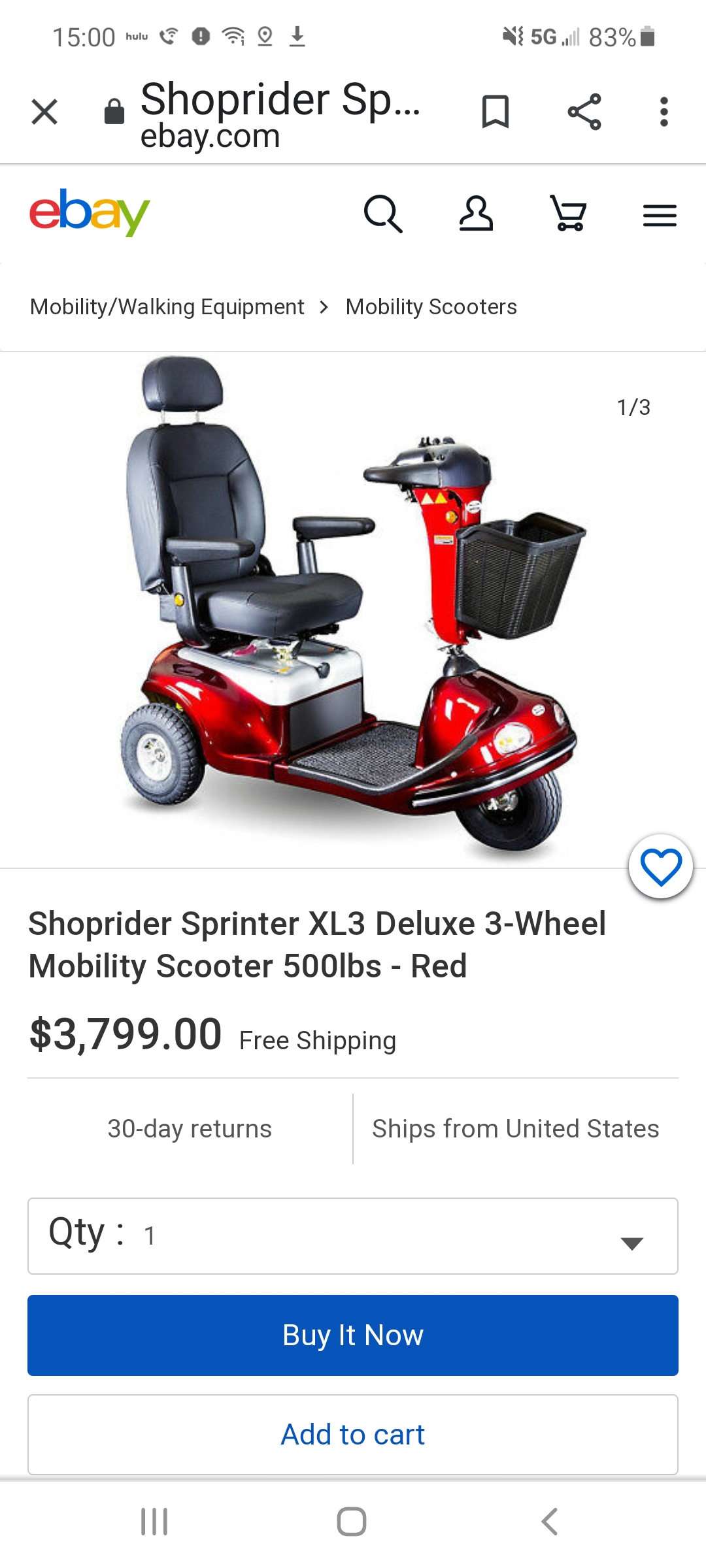The height and width of the screenshot is (1568, 706).
Task: View the shopping cart
Action: click(x=568, y=214)
